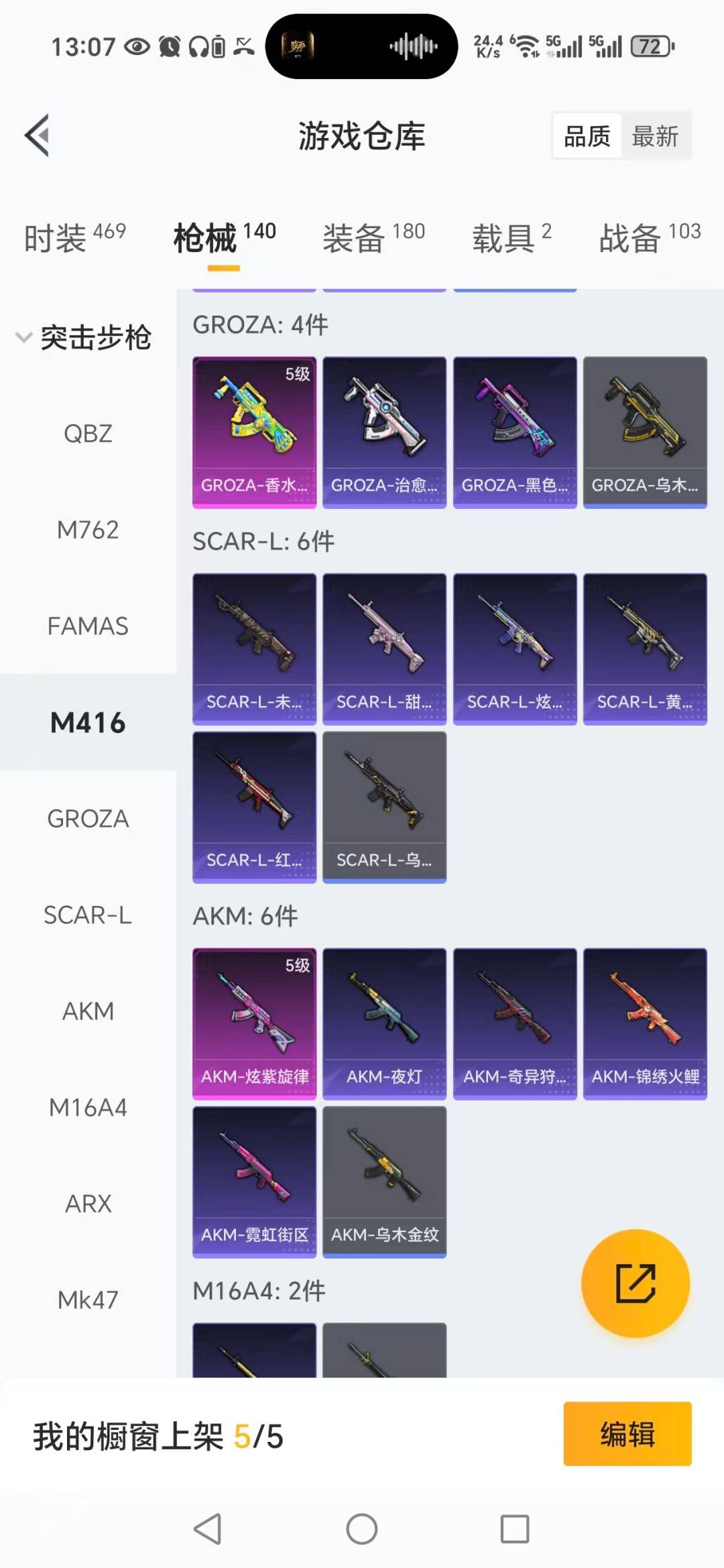
Task: Select QBZ in the weapon sidebar
Action: [x=88, y=434]
